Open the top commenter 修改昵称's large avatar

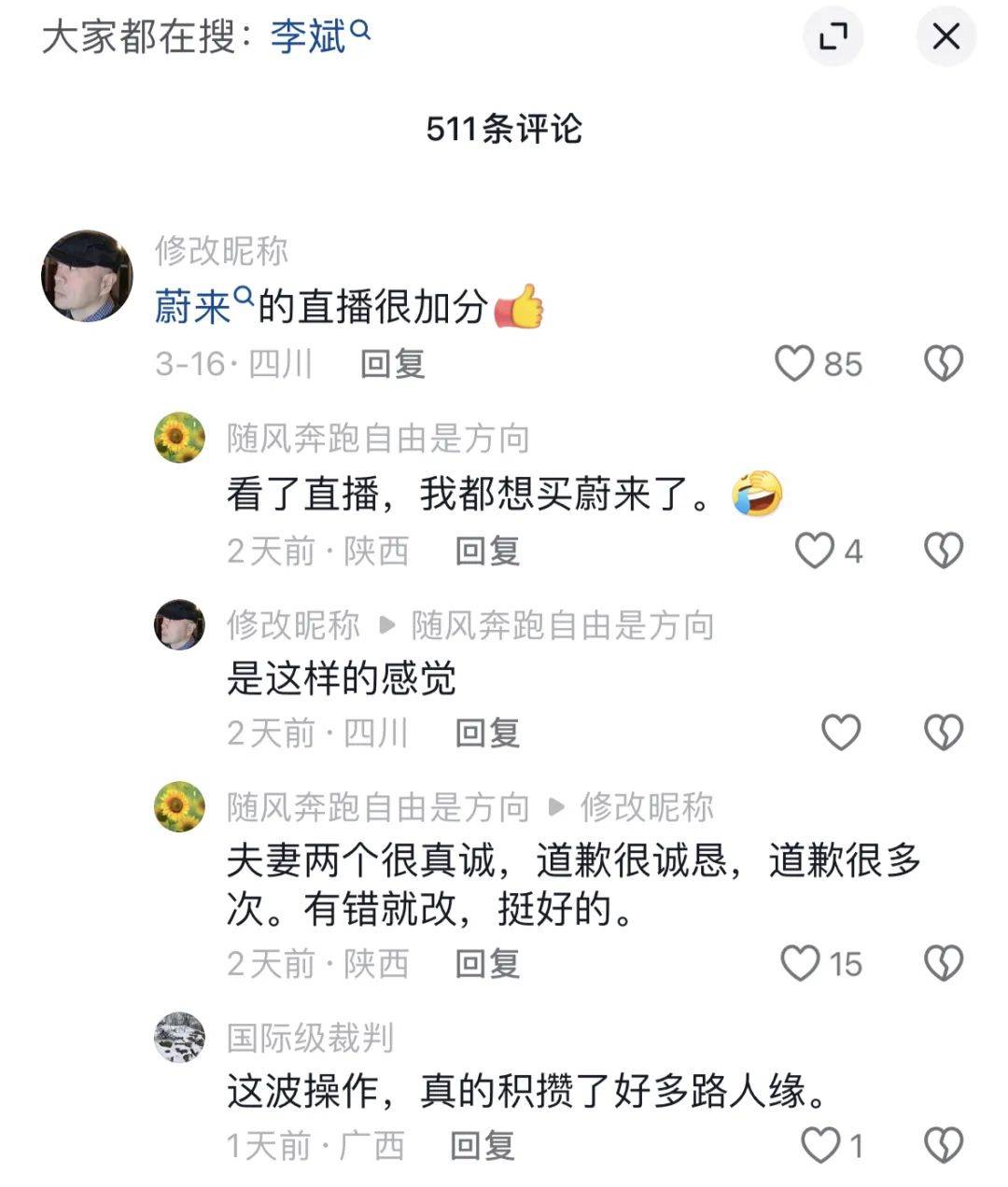[87, 276]
